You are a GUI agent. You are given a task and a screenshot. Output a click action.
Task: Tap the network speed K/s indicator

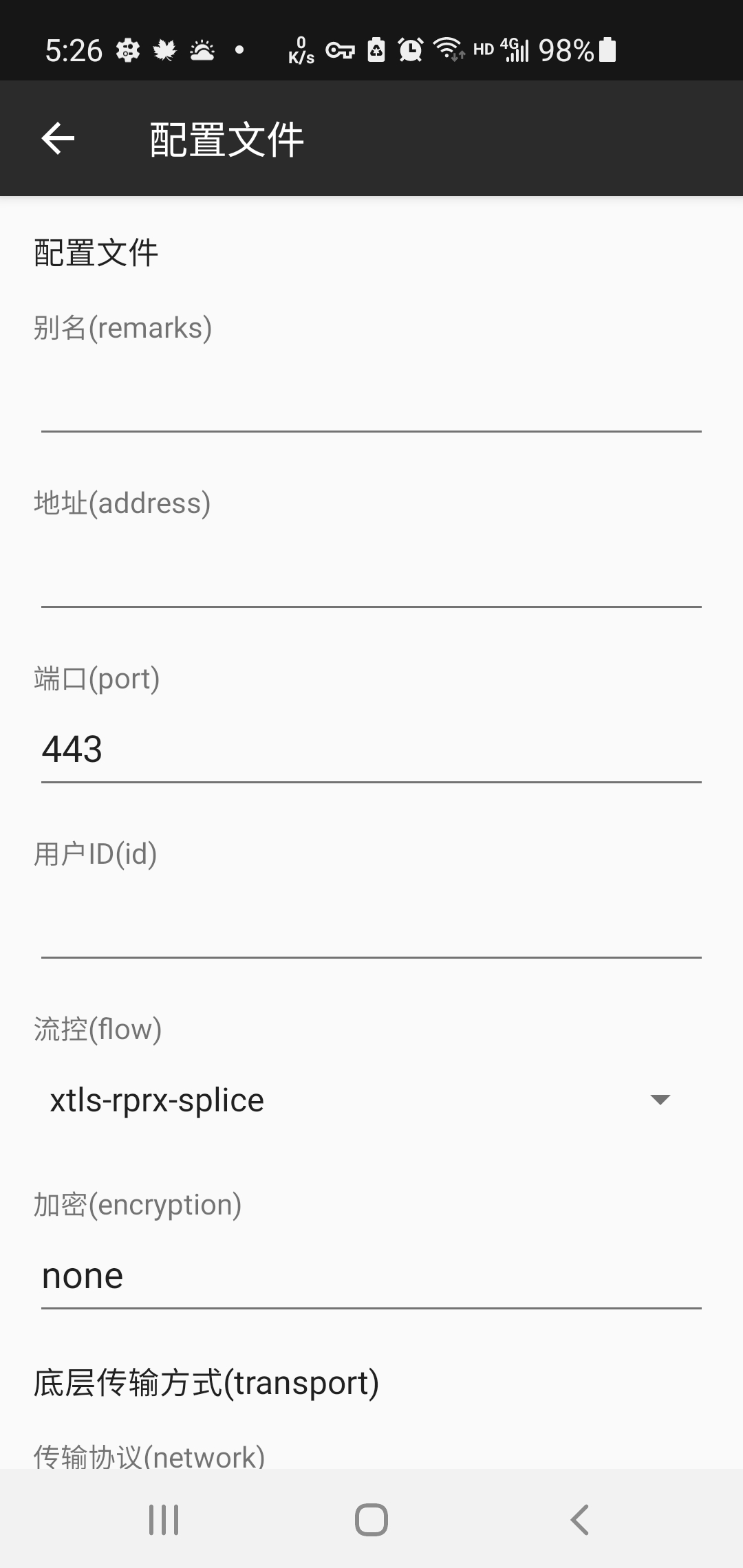(301, 50)
